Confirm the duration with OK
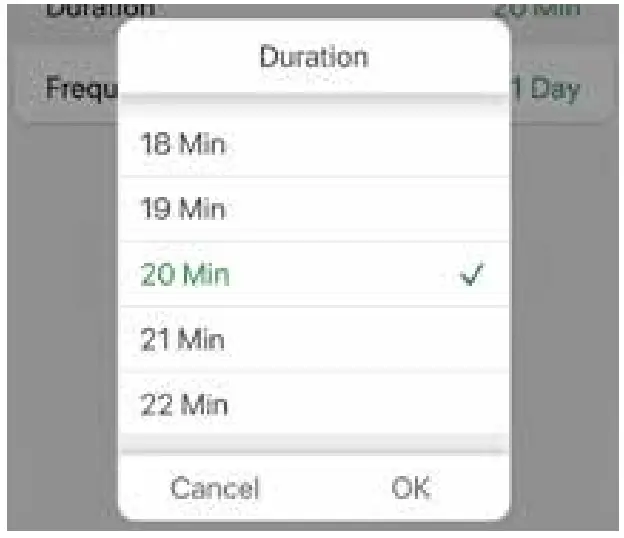 point(410,488)
